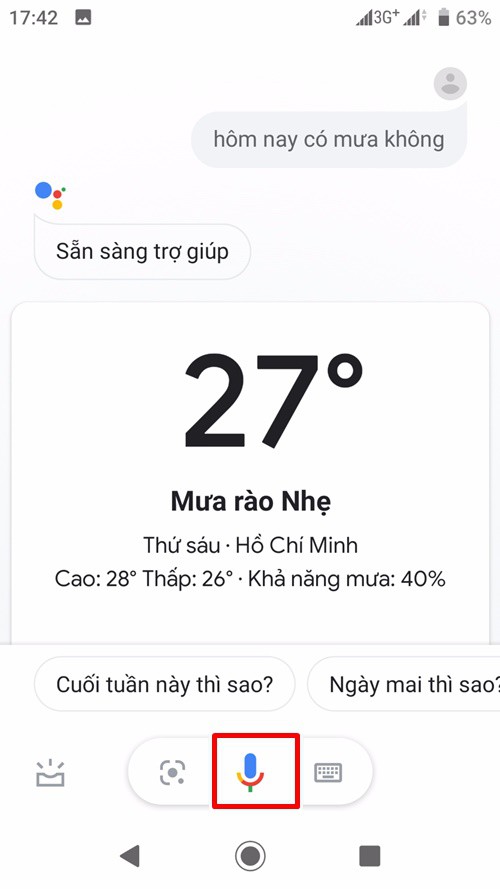The height and width of the screenshot is (889, 500).
Task: Go back with the navigation bar
Action: (x=130, y=855)
